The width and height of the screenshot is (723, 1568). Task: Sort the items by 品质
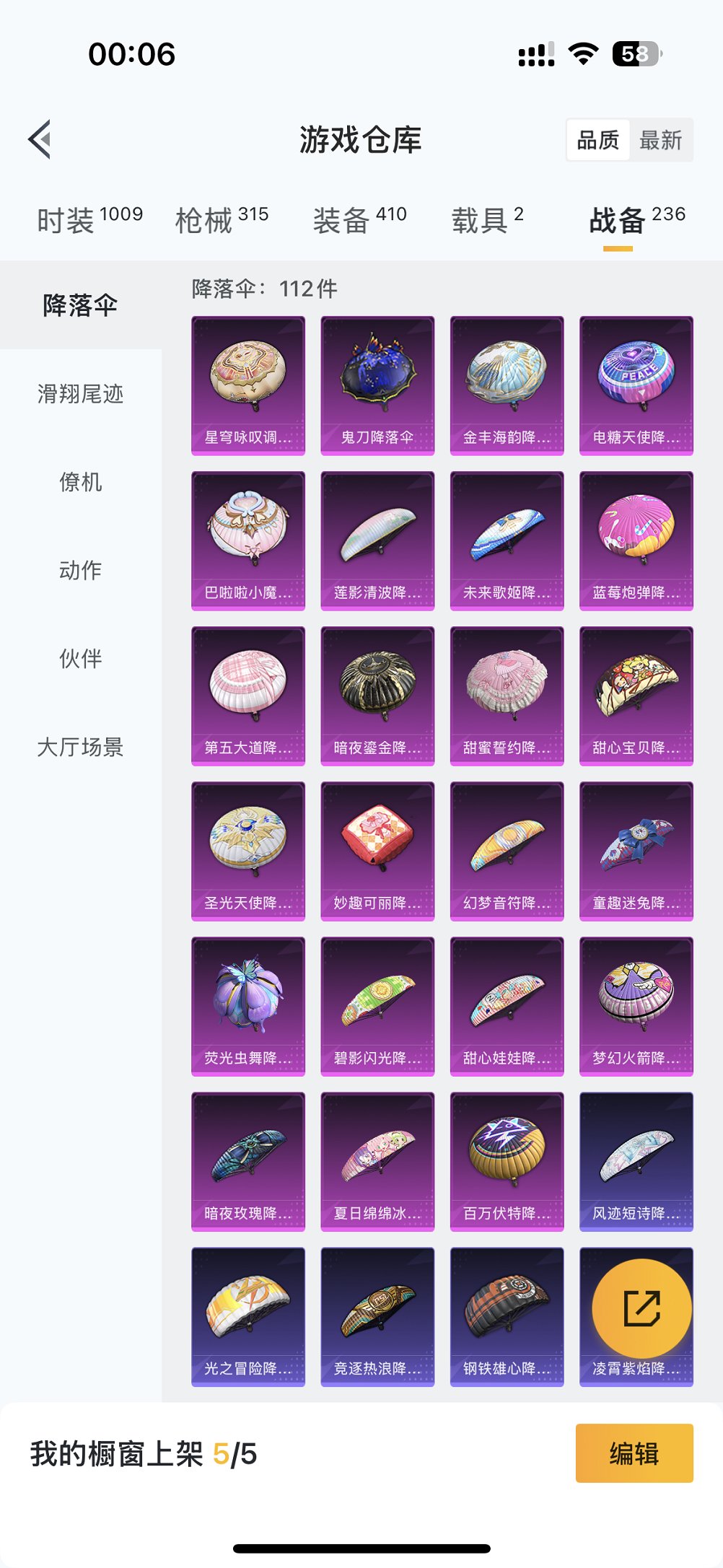[597, 140]
